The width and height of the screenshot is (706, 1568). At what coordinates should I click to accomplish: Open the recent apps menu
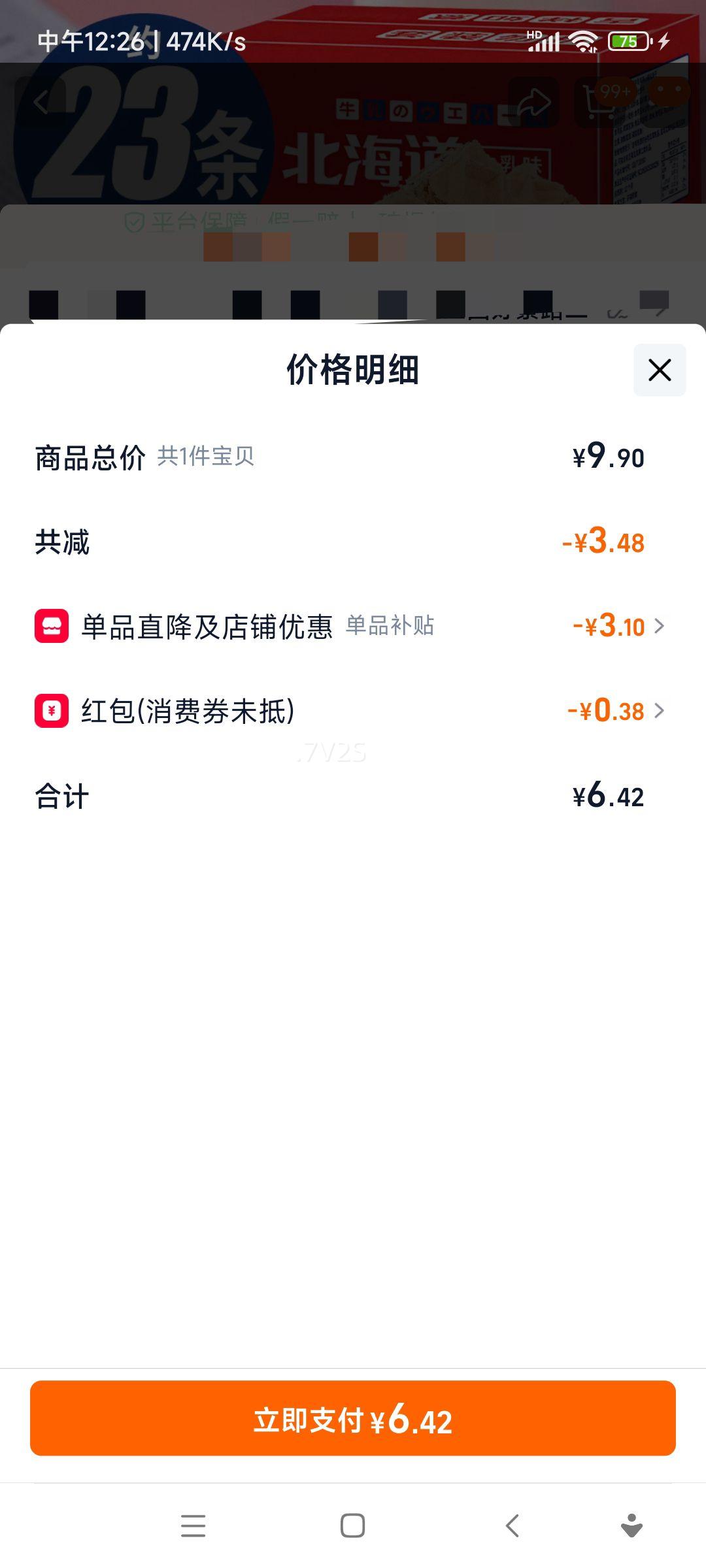pos(193,1526)
